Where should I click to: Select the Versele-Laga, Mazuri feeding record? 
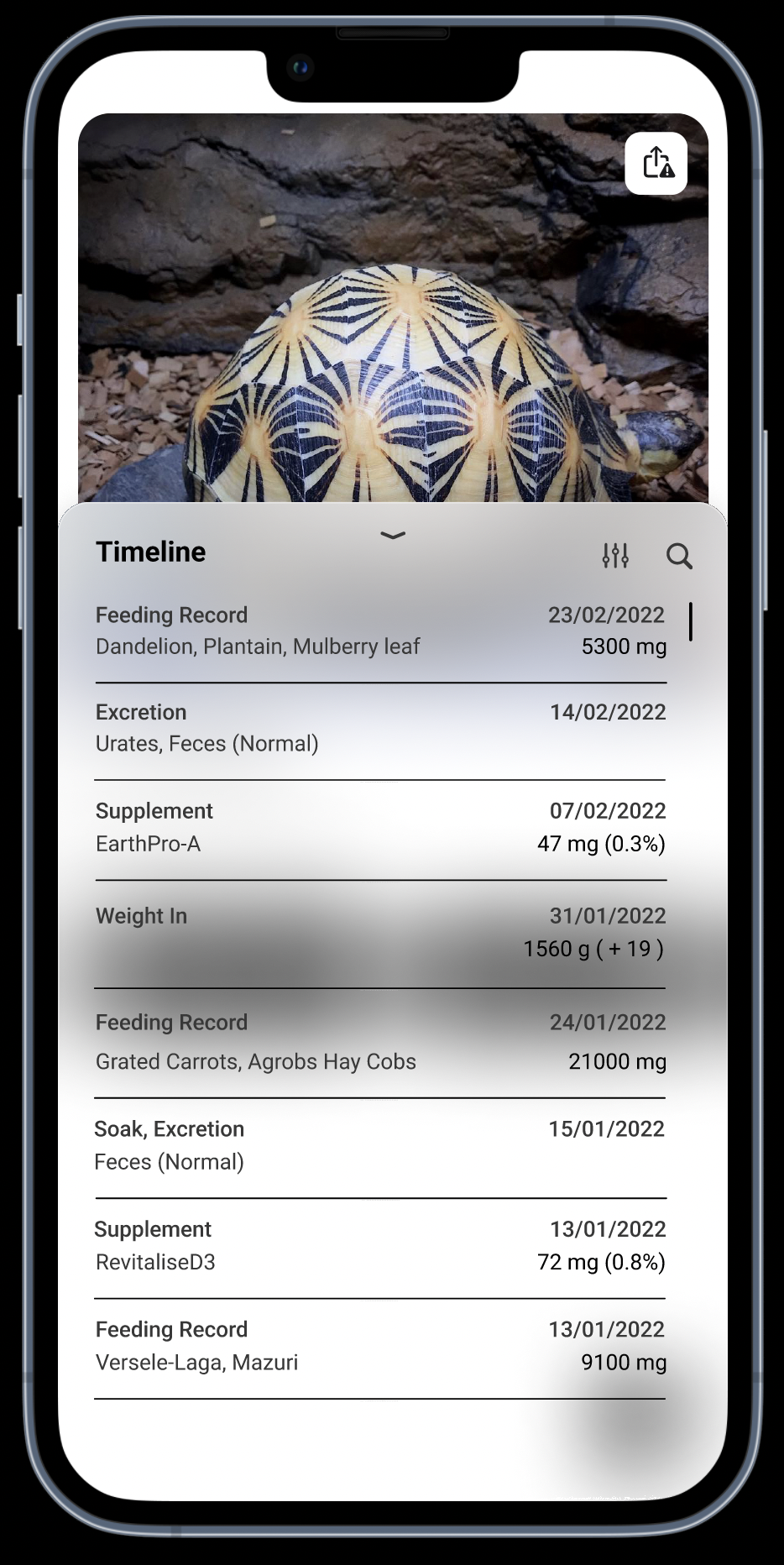(x=380, y=1346)
